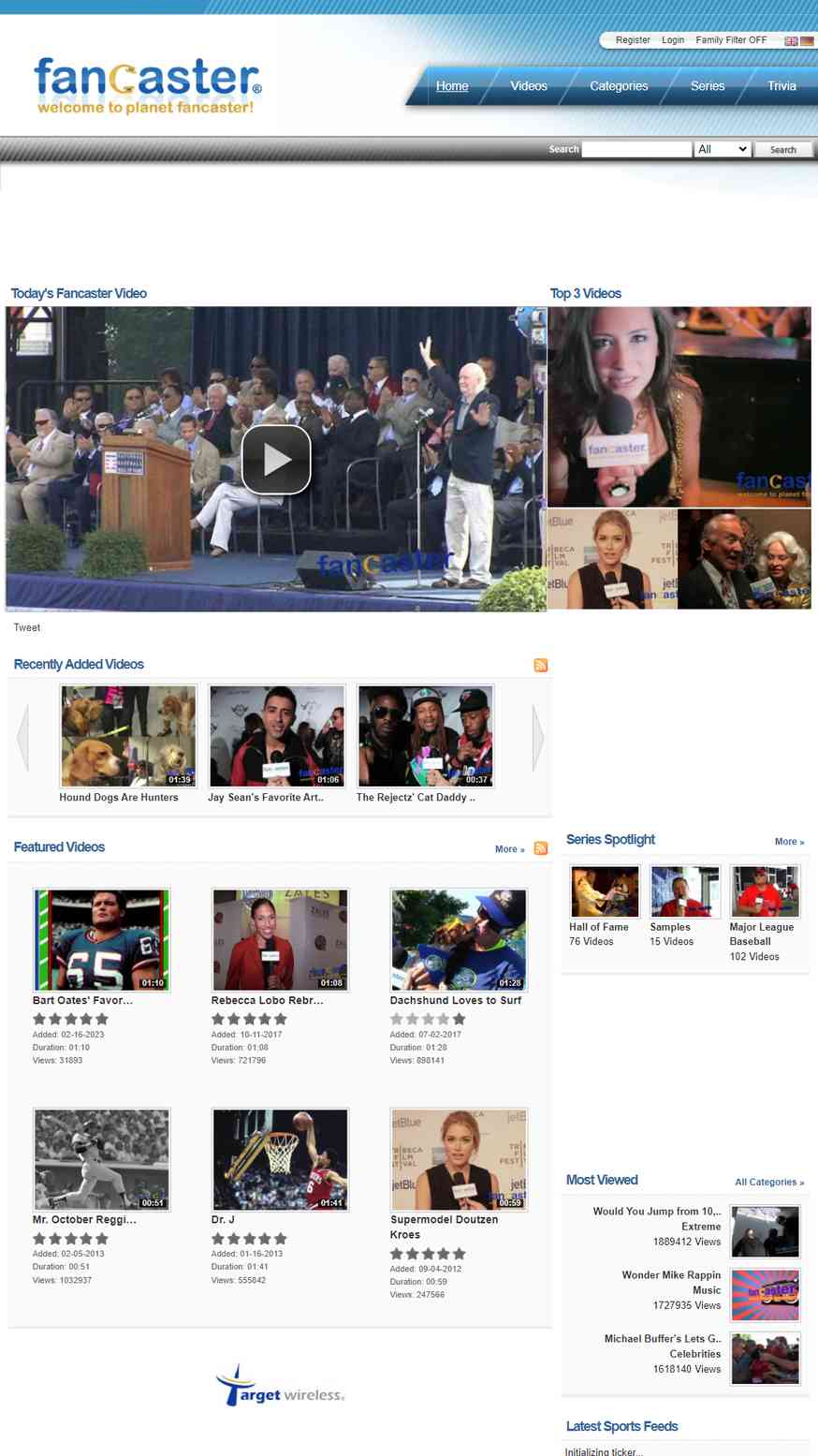818x1456 pixels.
Task: Open the Login link
Action: [673, 40]
